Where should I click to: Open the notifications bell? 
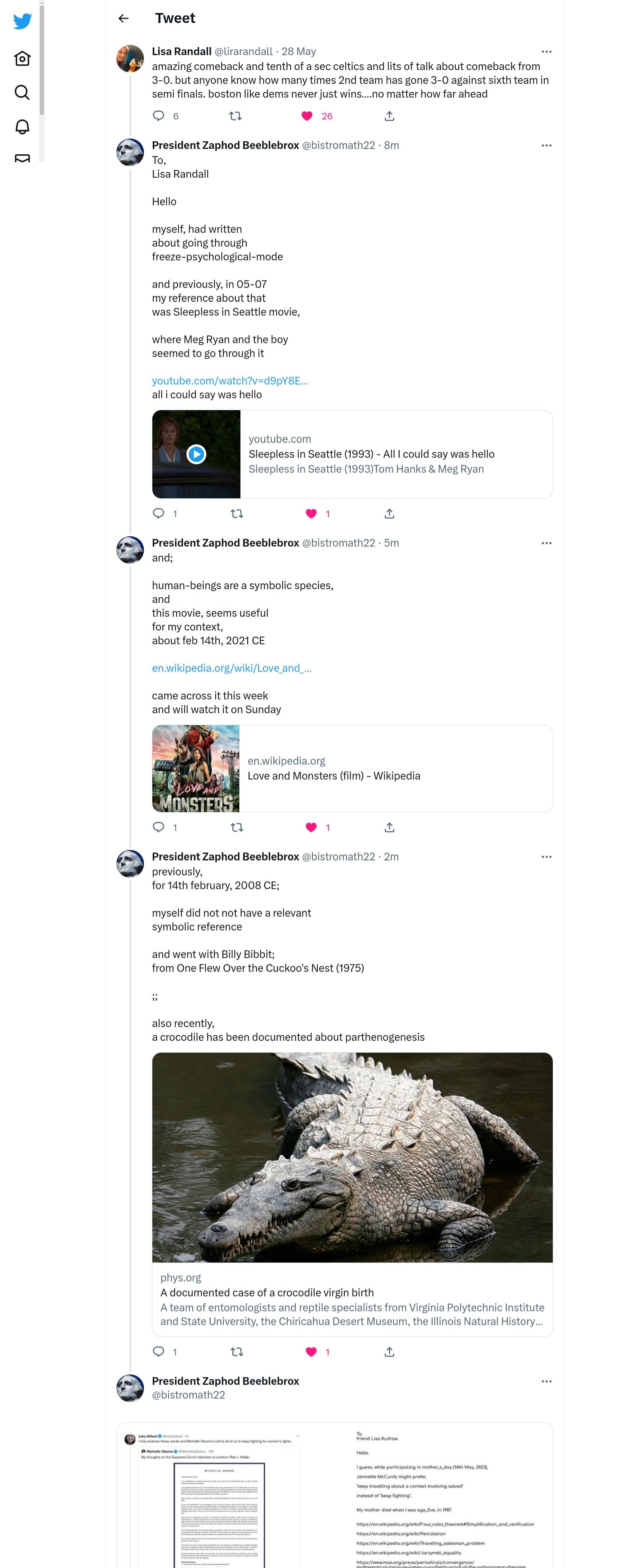(23, 127)
